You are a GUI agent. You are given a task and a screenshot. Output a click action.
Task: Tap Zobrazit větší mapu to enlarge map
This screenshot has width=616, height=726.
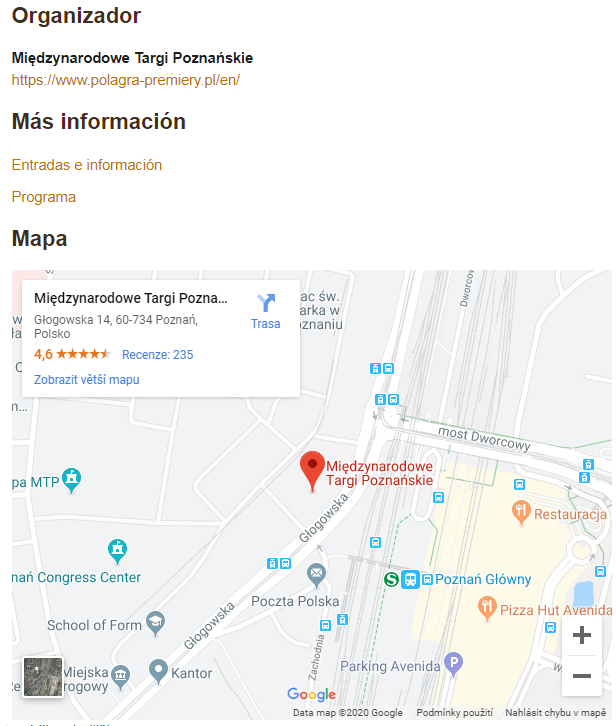tap(87, 380)
